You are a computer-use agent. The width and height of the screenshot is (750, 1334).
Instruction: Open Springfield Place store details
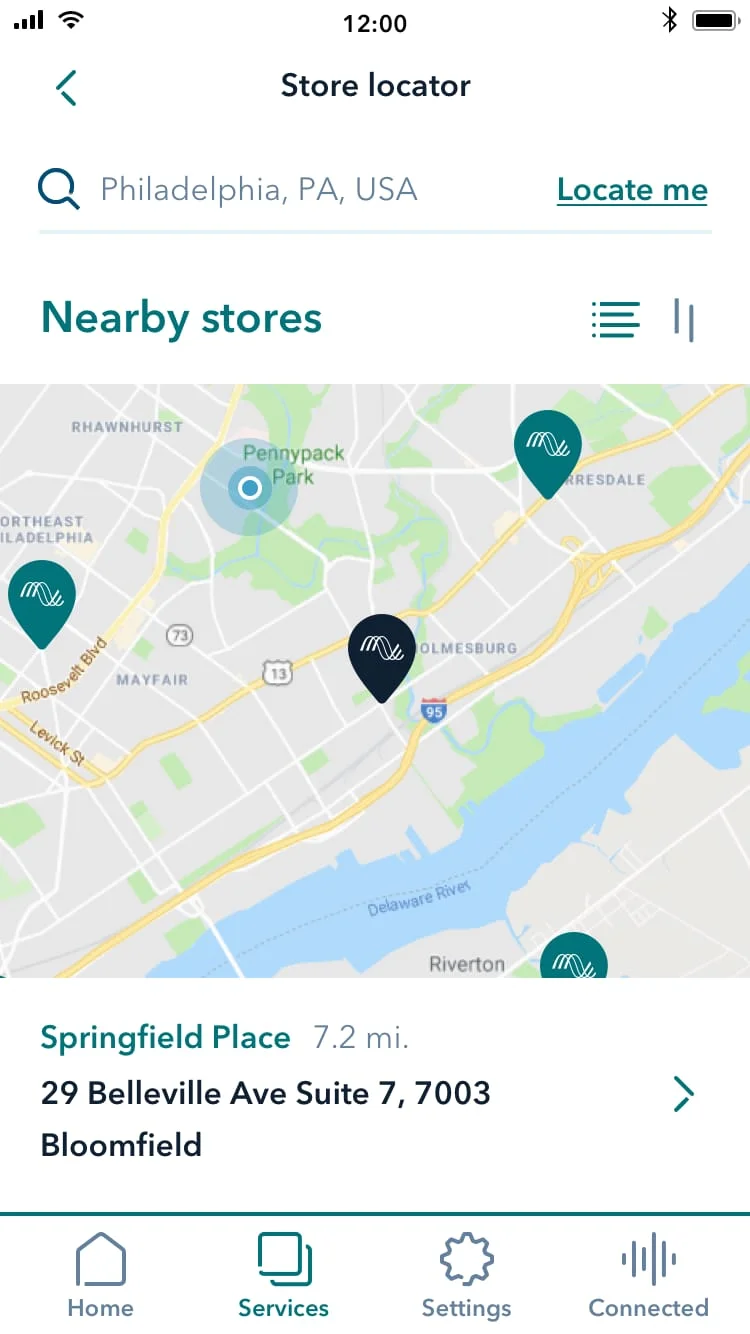tap(683, 1094)
